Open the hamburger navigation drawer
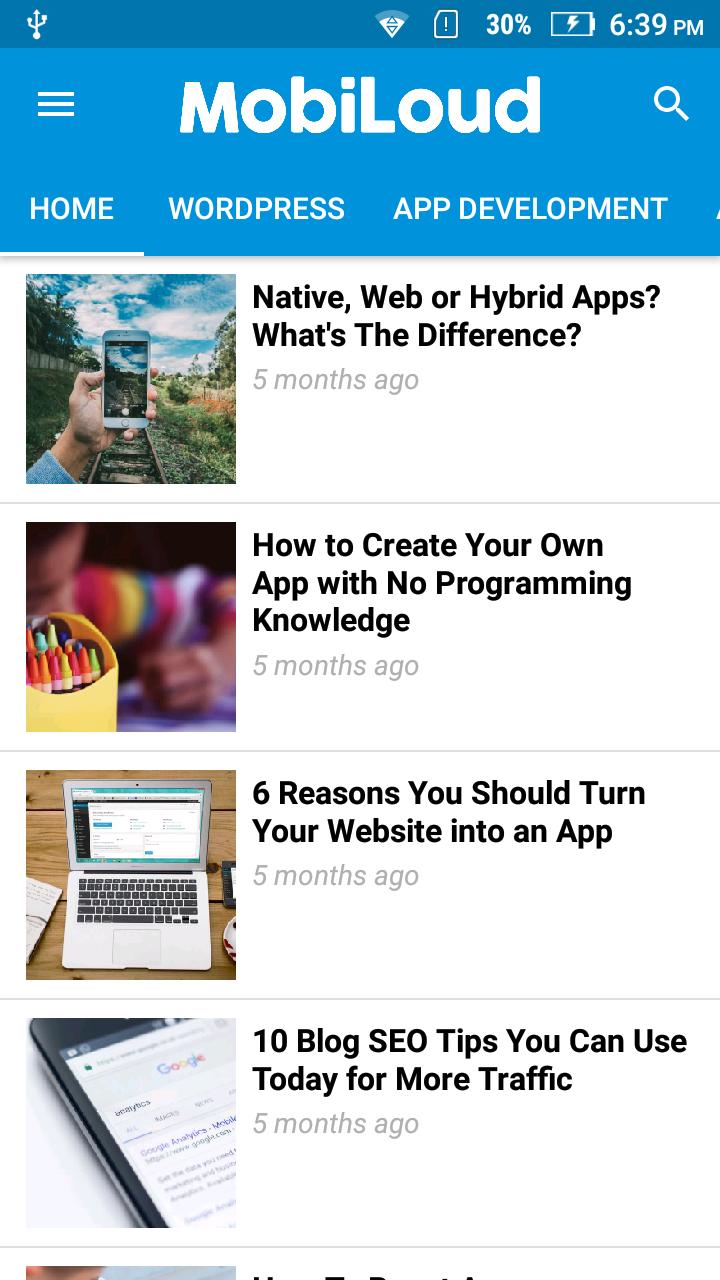The height and width of the screenshot is (1280, 720). pos(56,104)
